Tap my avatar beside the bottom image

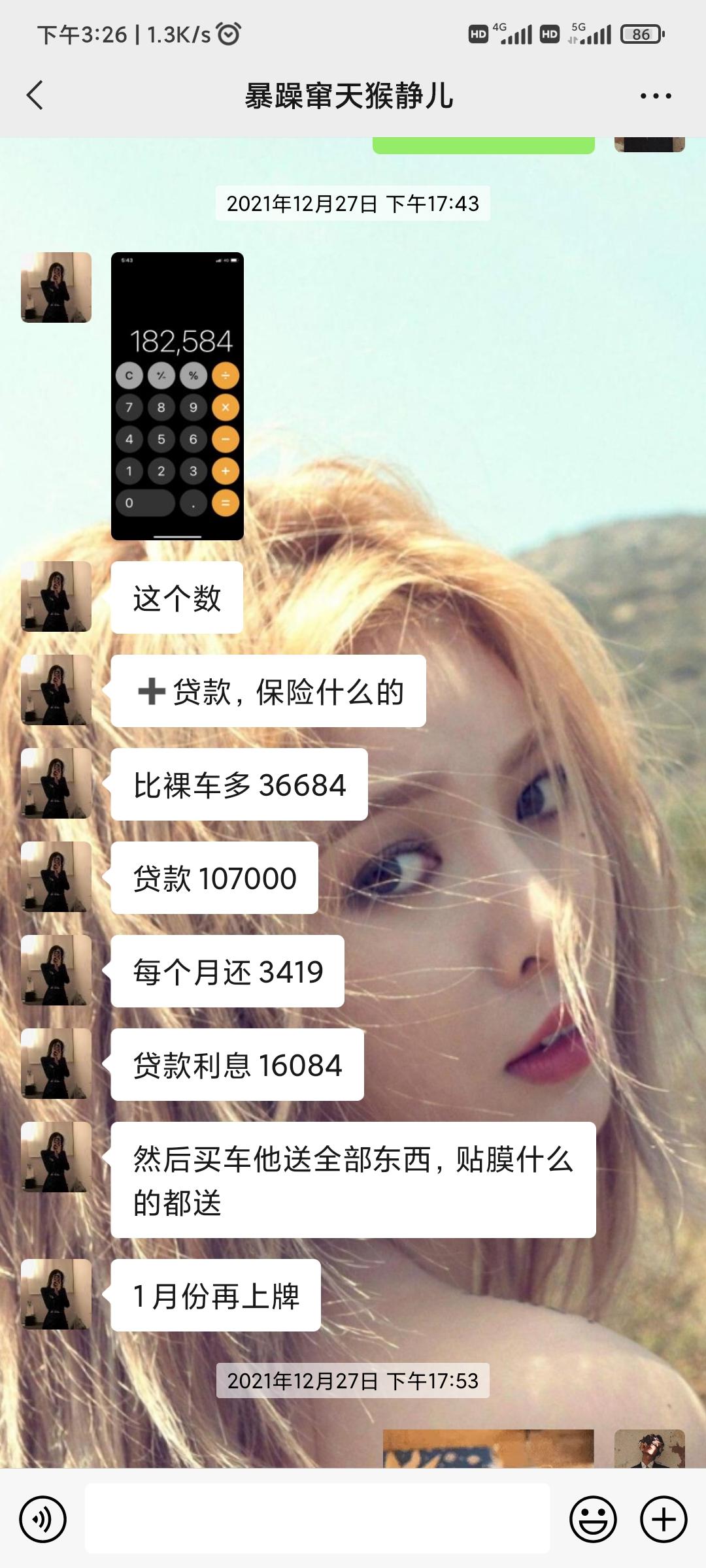point(649,1449)
